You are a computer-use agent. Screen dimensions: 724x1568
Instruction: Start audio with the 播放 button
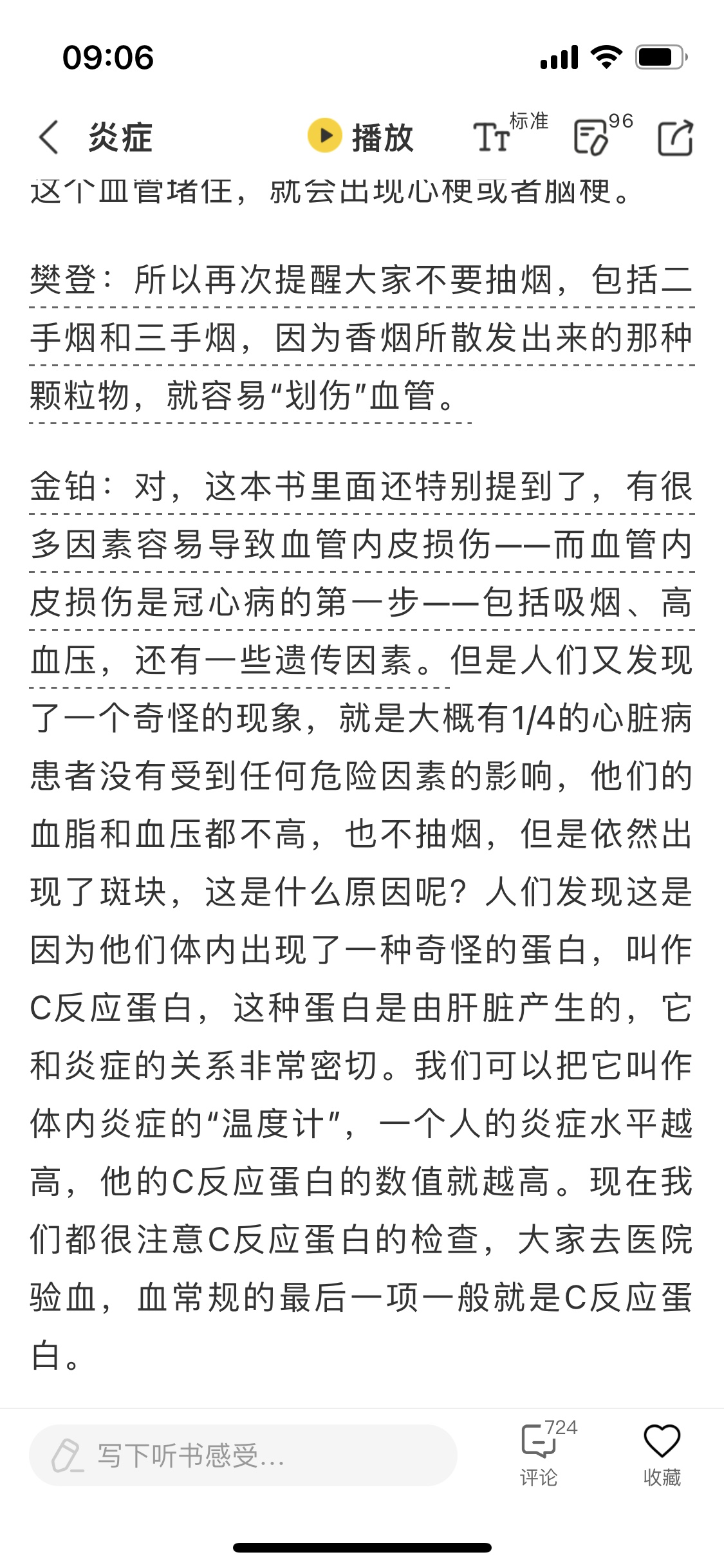pyautogui.click(x=360, y=136)
